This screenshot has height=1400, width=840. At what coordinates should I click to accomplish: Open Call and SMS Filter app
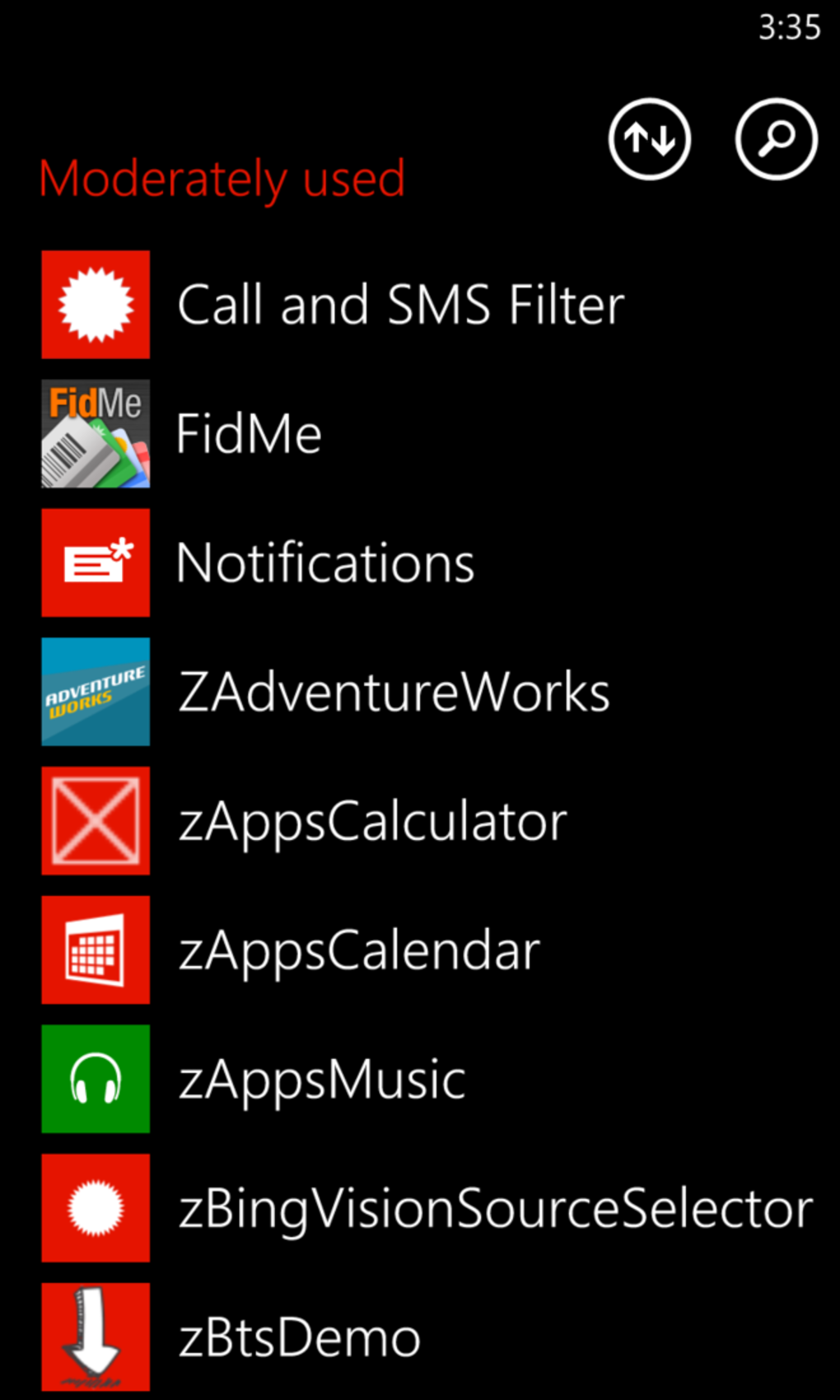click(x=400, y=305)
